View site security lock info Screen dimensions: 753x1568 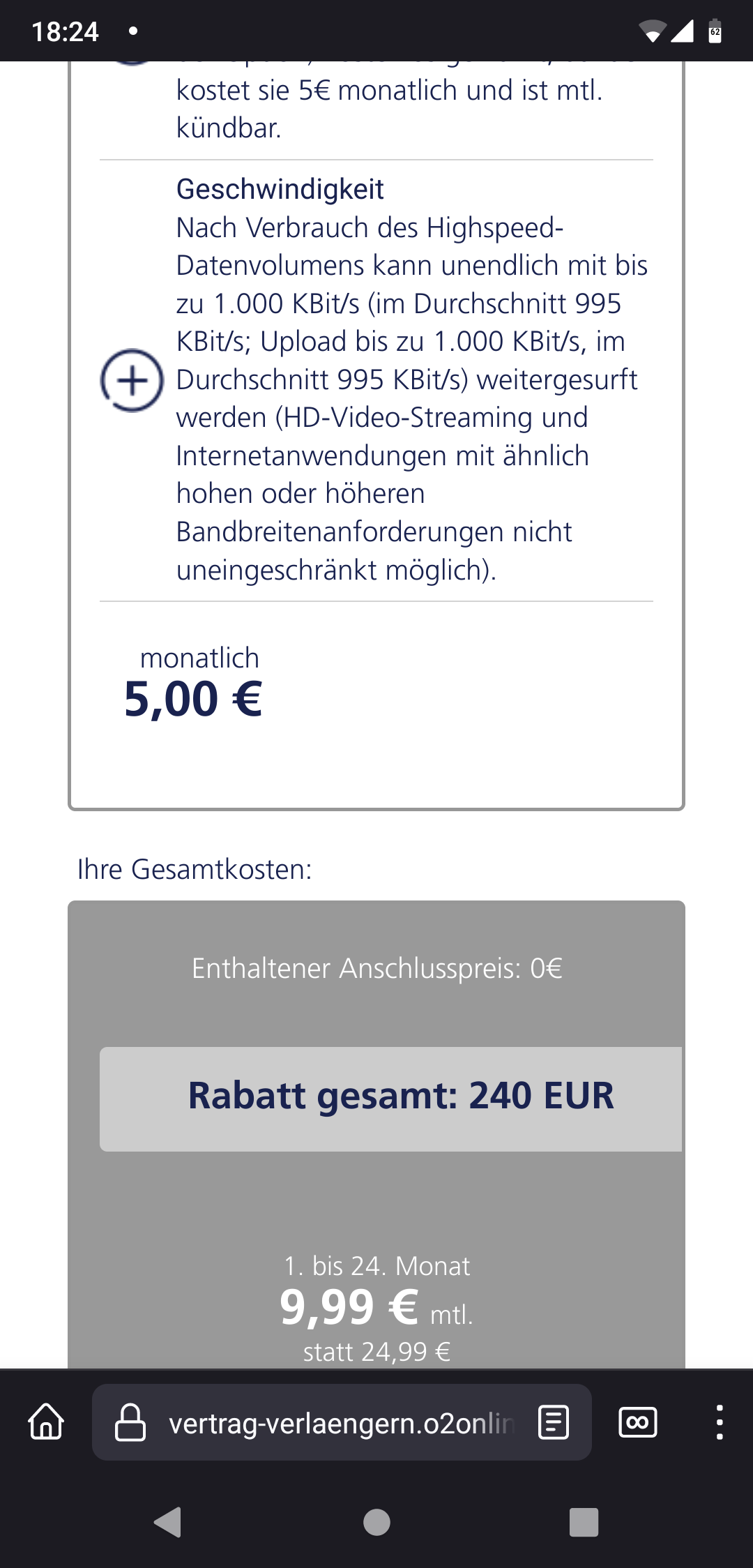tap(130, 1422)
